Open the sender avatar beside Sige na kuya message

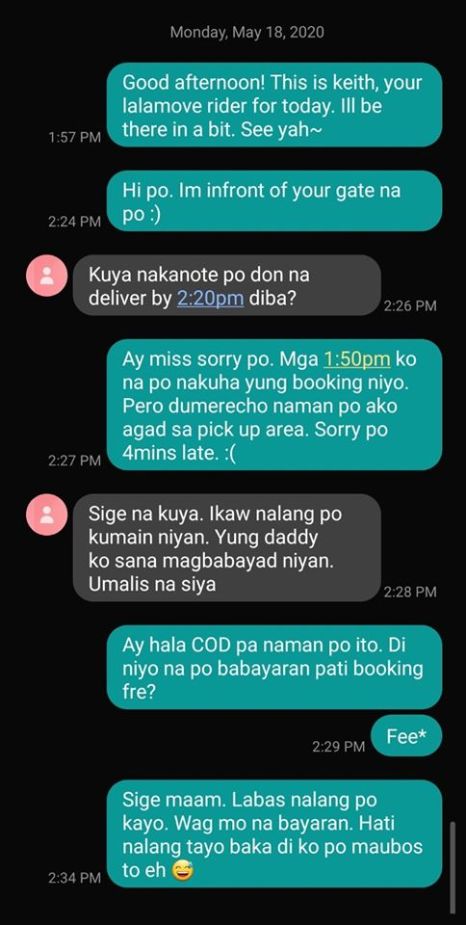coord(47,514)
